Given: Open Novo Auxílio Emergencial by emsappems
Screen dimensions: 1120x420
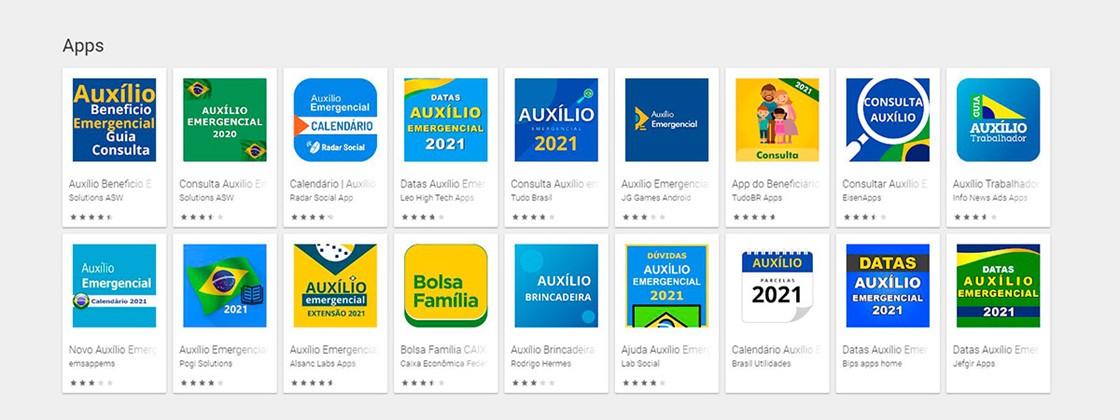Looking at the screenshot, I should pyautogui.click(x=114, y=286).
